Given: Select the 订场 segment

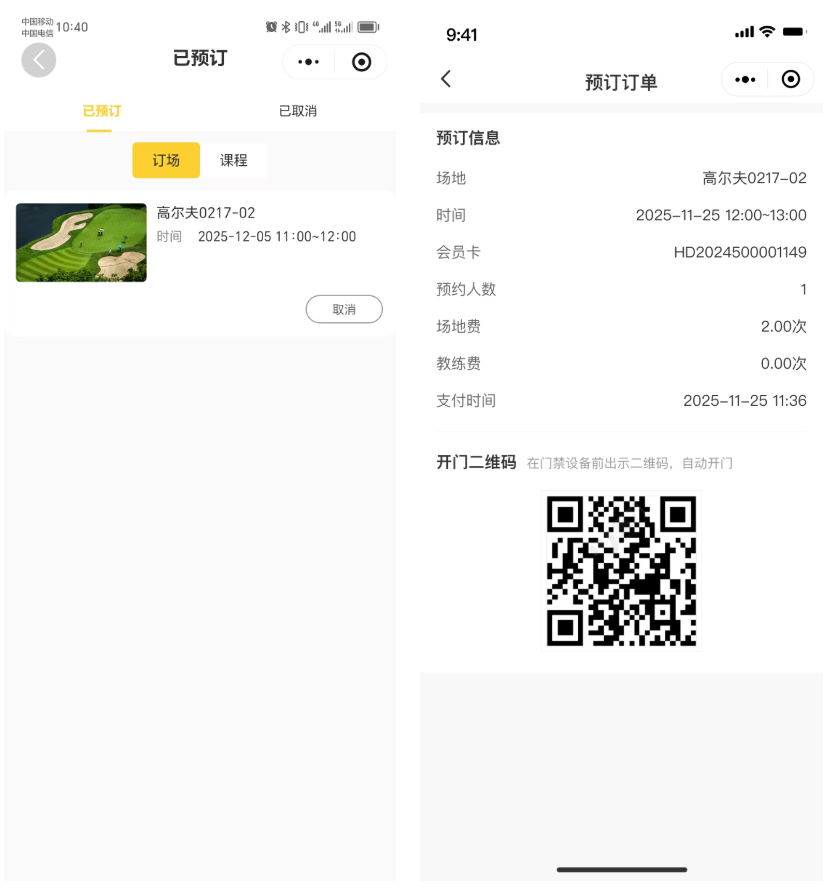Looking at the screenshot, I should click(x=166, y=160).
